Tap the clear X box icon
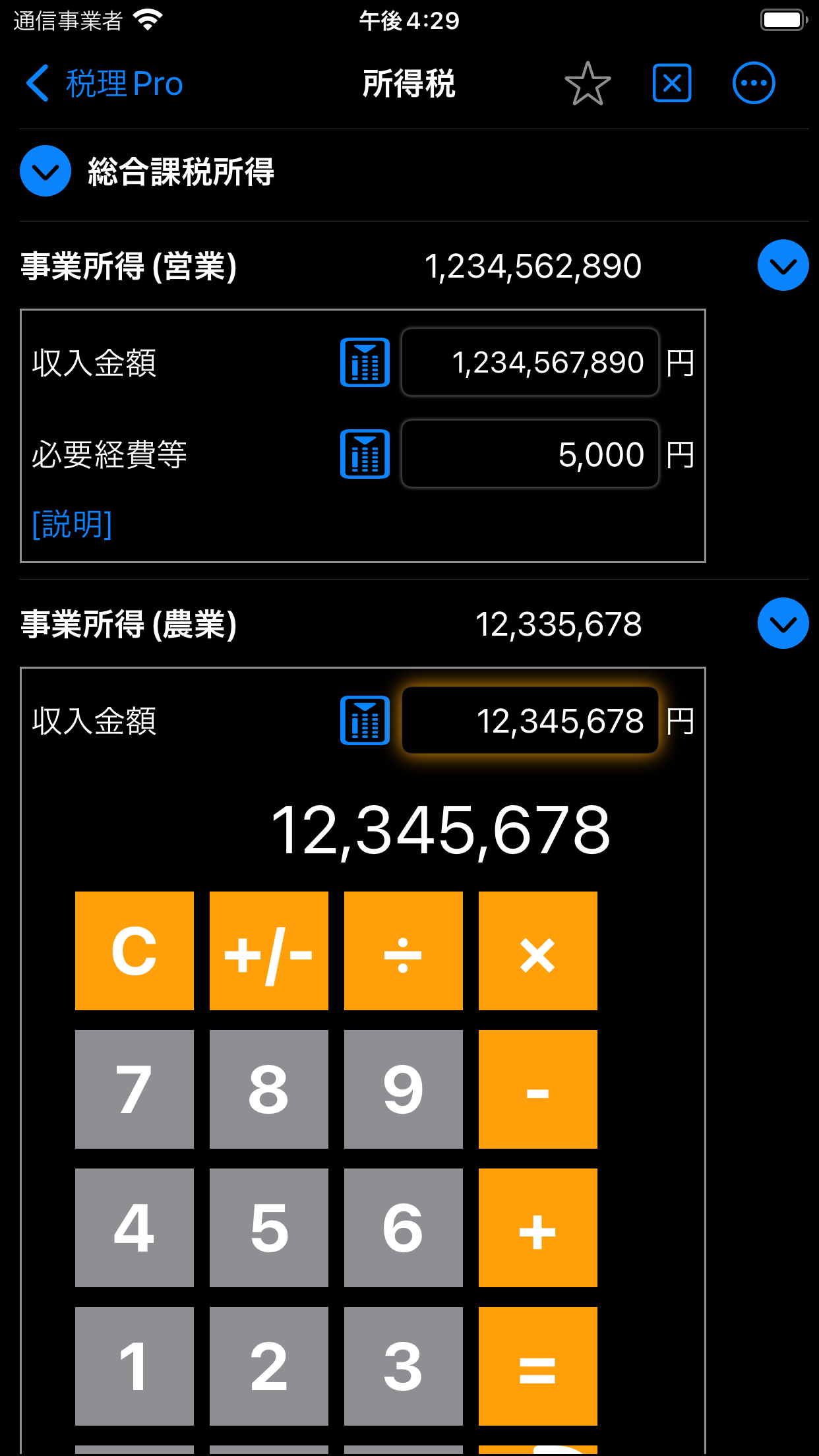The height and width of the screenshot is (1456, 819). pos(672,83)
